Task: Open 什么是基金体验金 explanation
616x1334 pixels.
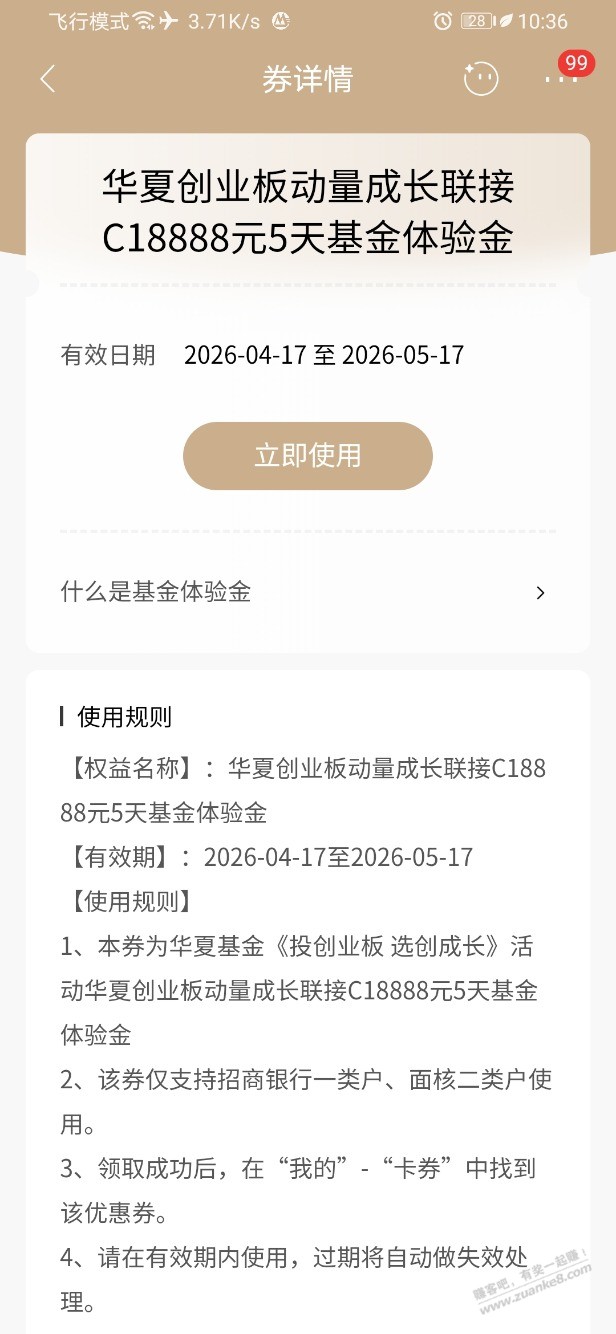Action: 307,592
